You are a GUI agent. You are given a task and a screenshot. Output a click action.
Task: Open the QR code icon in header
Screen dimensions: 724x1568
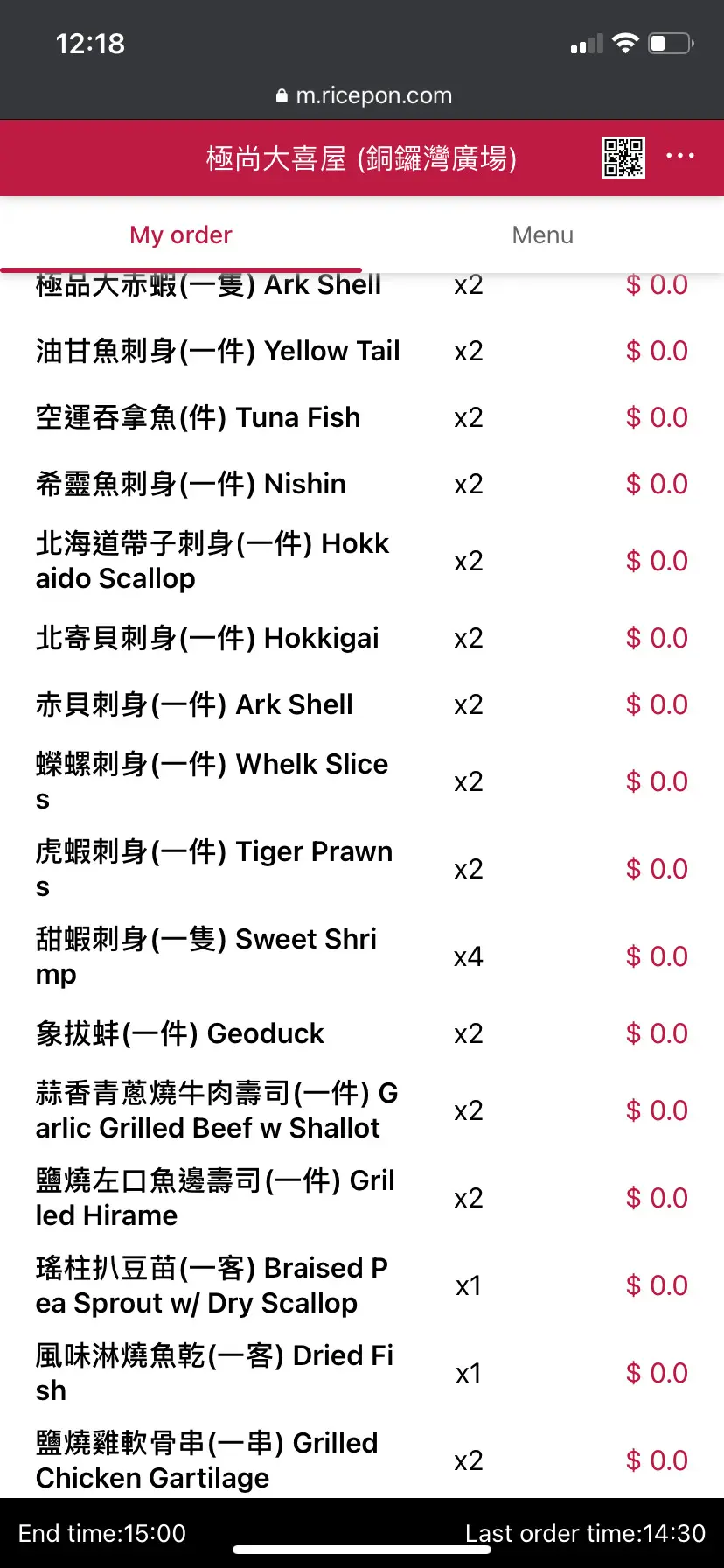click(623, 157)
